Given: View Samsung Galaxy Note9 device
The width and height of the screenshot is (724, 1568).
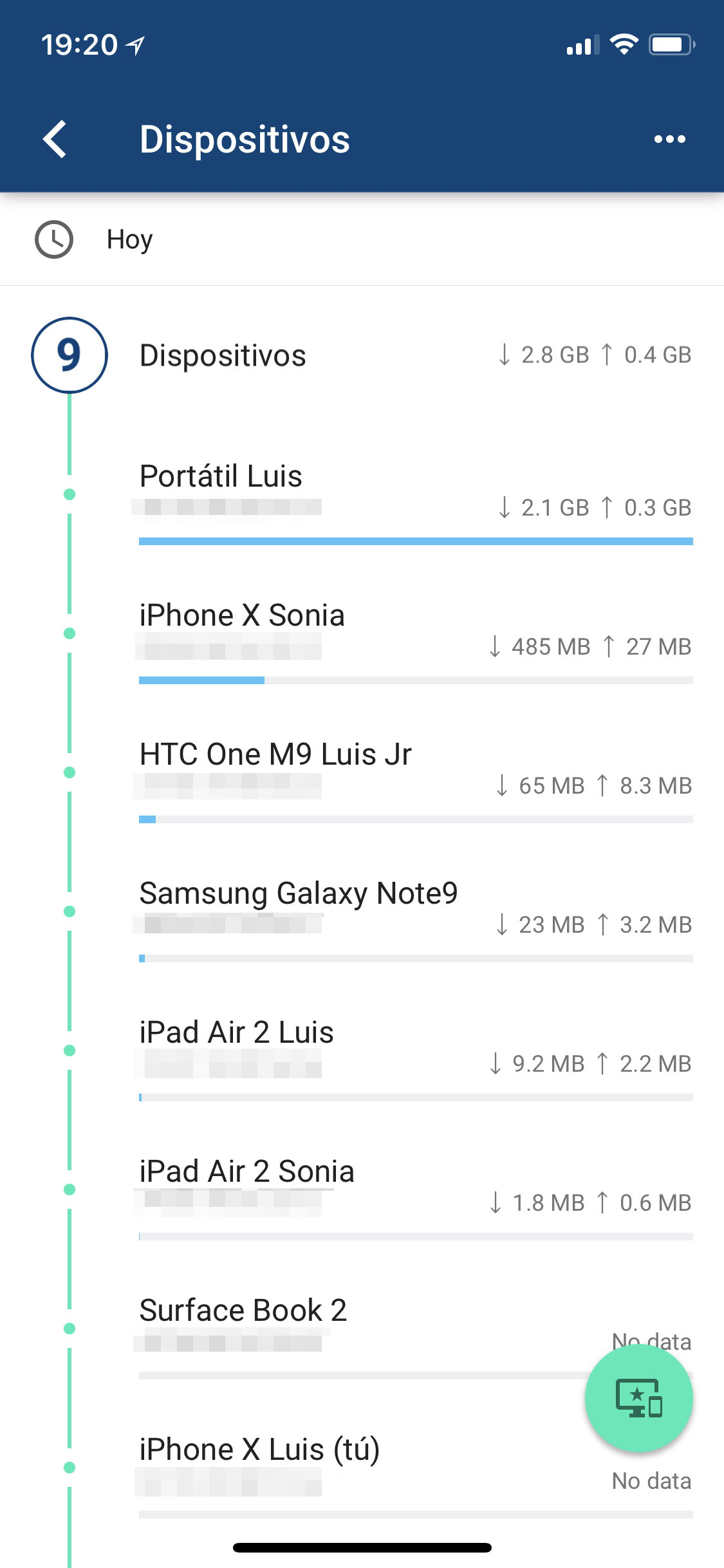Looking at the screenshot, I should pos(416,918).
